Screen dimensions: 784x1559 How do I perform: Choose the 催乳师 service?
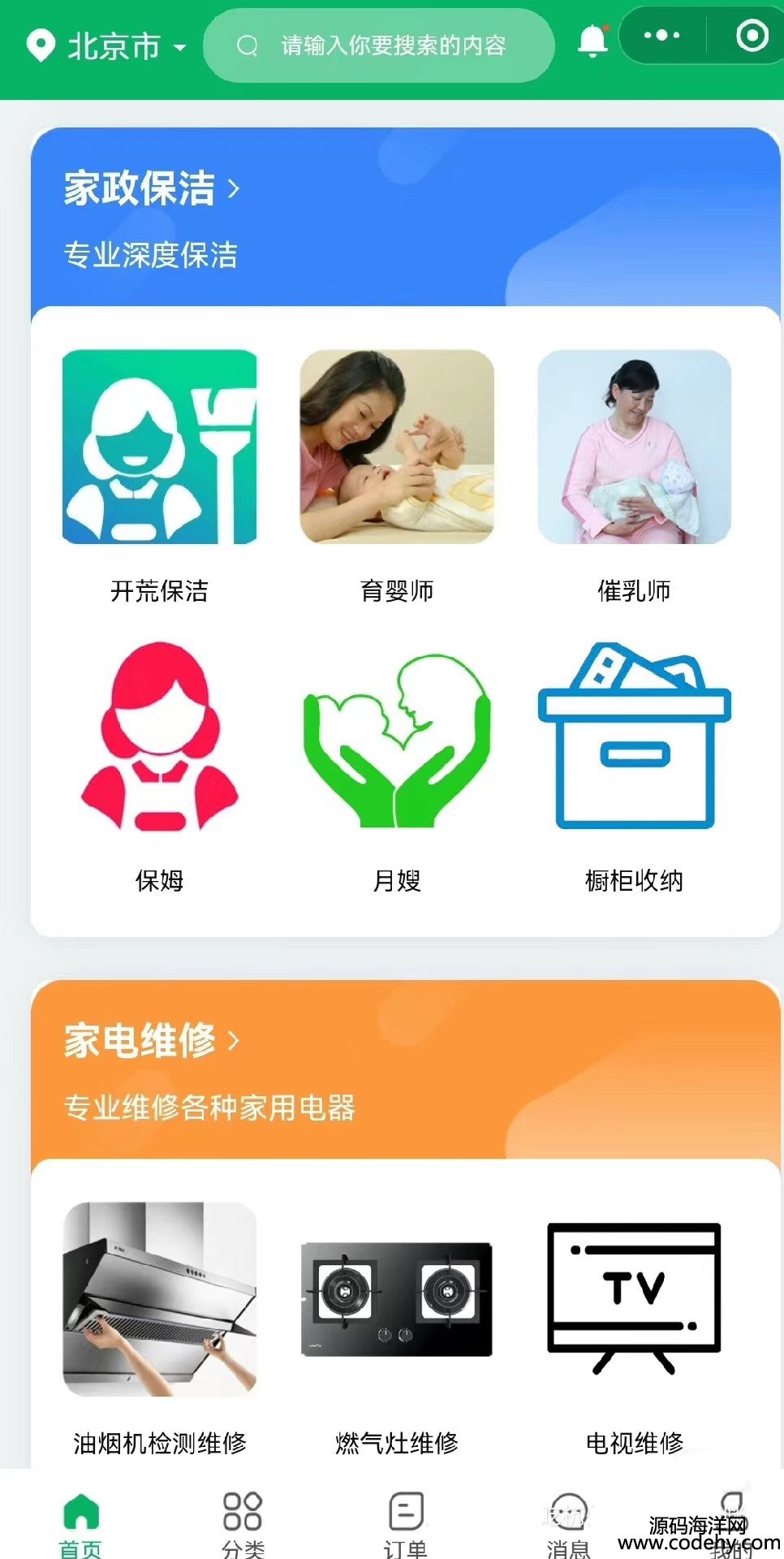(x=634, y=477)
